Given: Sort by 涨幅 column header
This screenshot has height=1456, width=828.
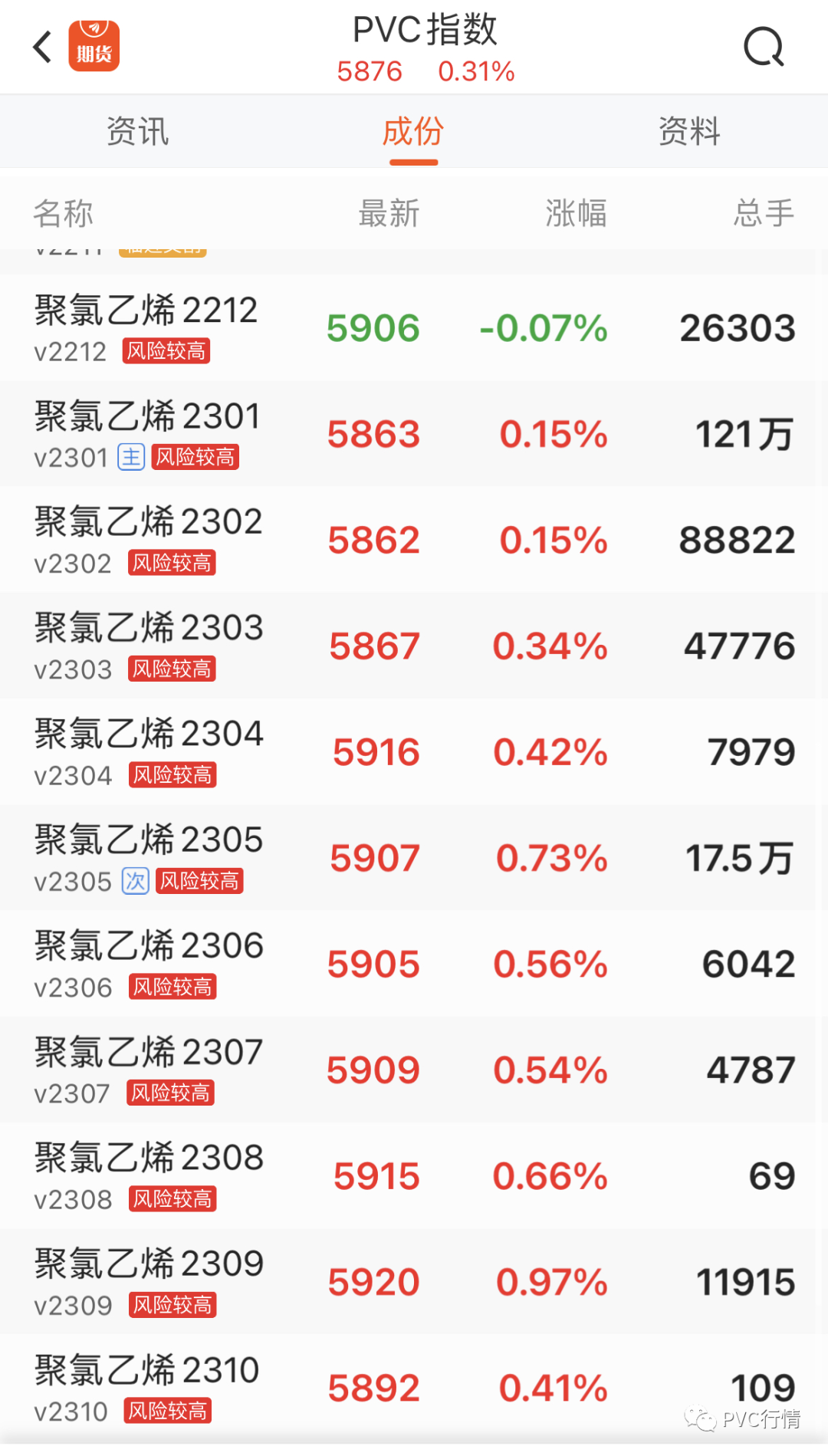Looking at the screenshot, I should coord(577,213).
